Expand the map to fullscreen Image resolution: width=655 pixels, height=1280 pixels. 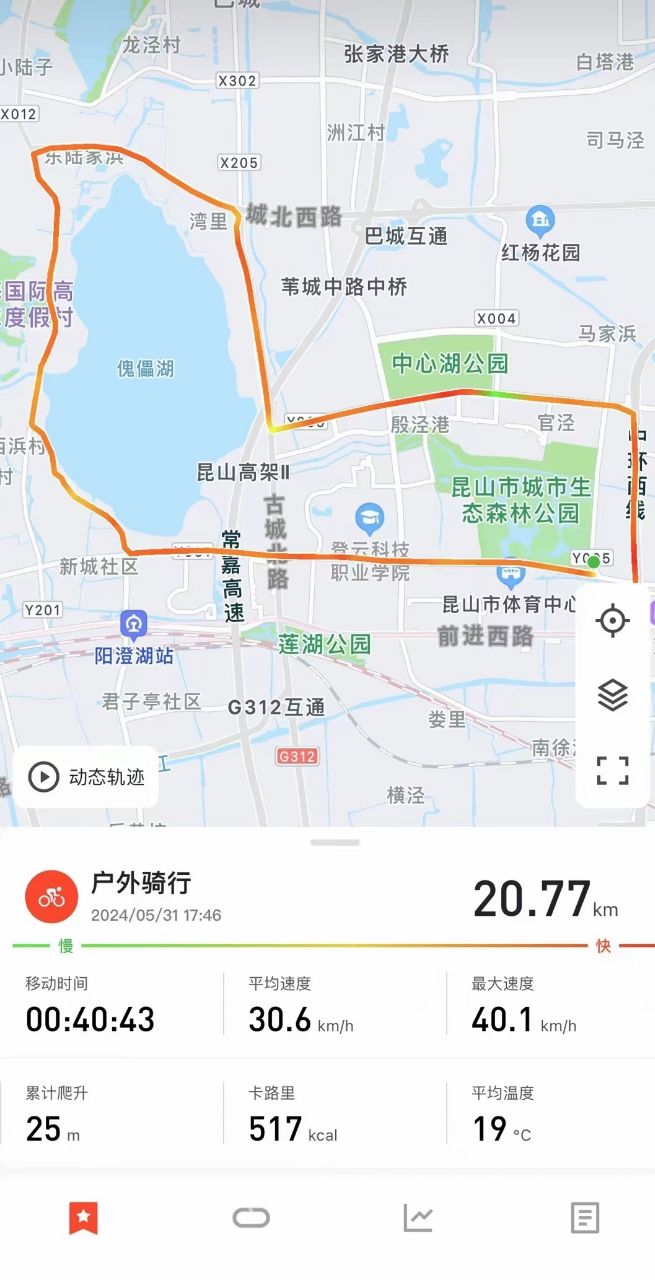coord(612,770)
